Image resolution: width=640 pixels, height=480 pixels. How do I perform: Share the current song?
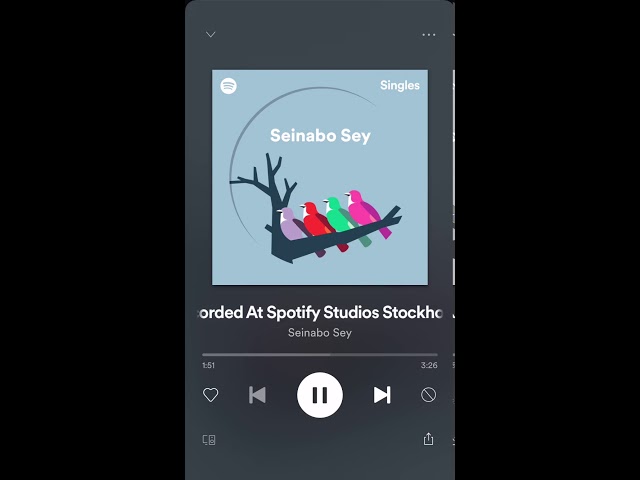[x=429, y=439]
